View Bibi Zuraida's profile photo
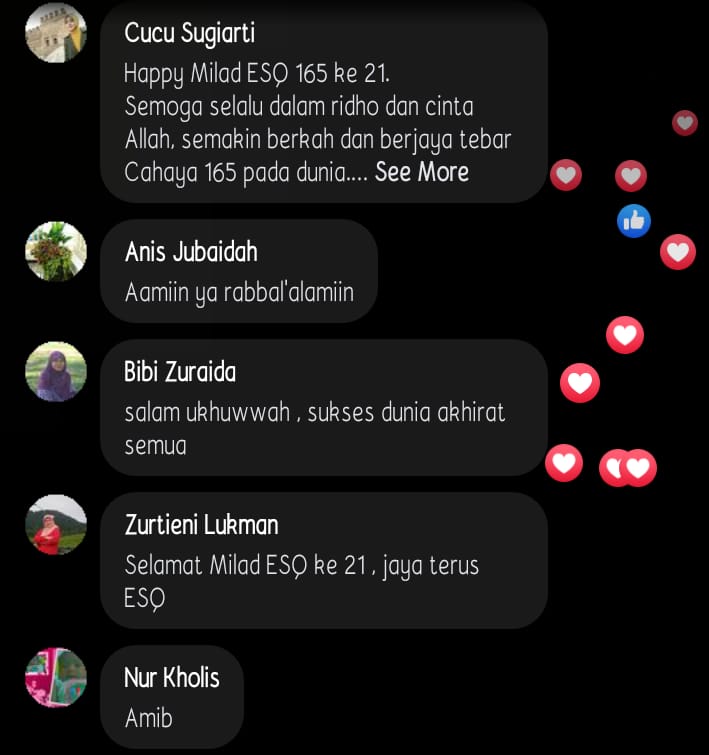This screenshot has height=755, width=709. (56, 372)
